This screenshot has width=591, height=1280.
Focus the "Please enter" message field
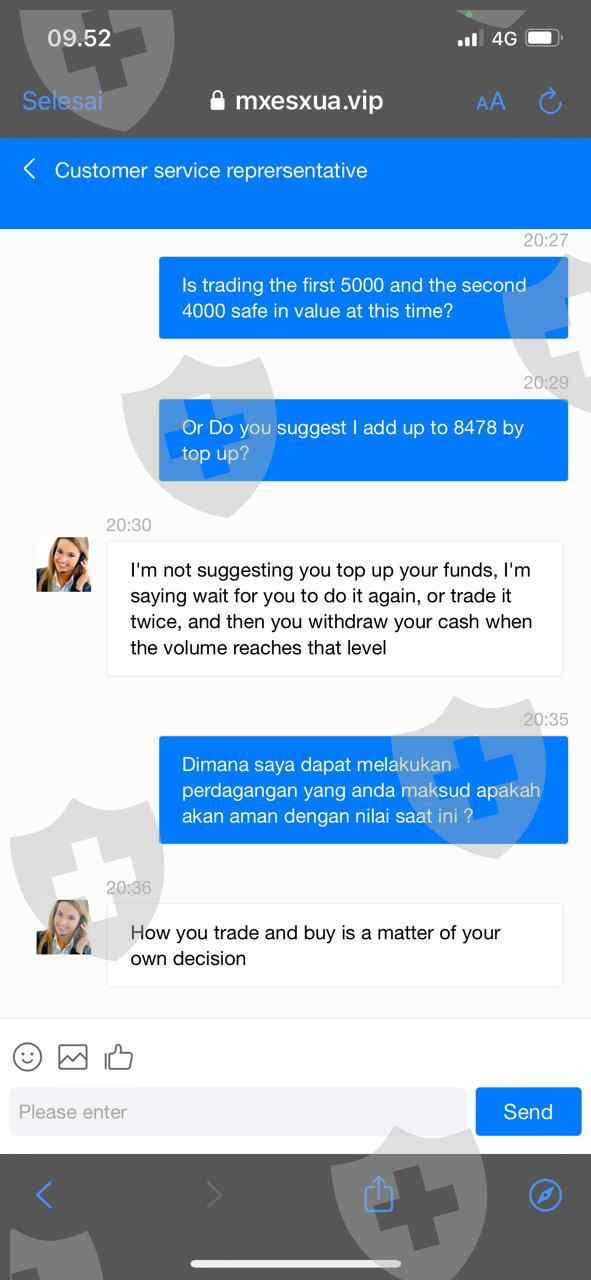pos(238,1111)
